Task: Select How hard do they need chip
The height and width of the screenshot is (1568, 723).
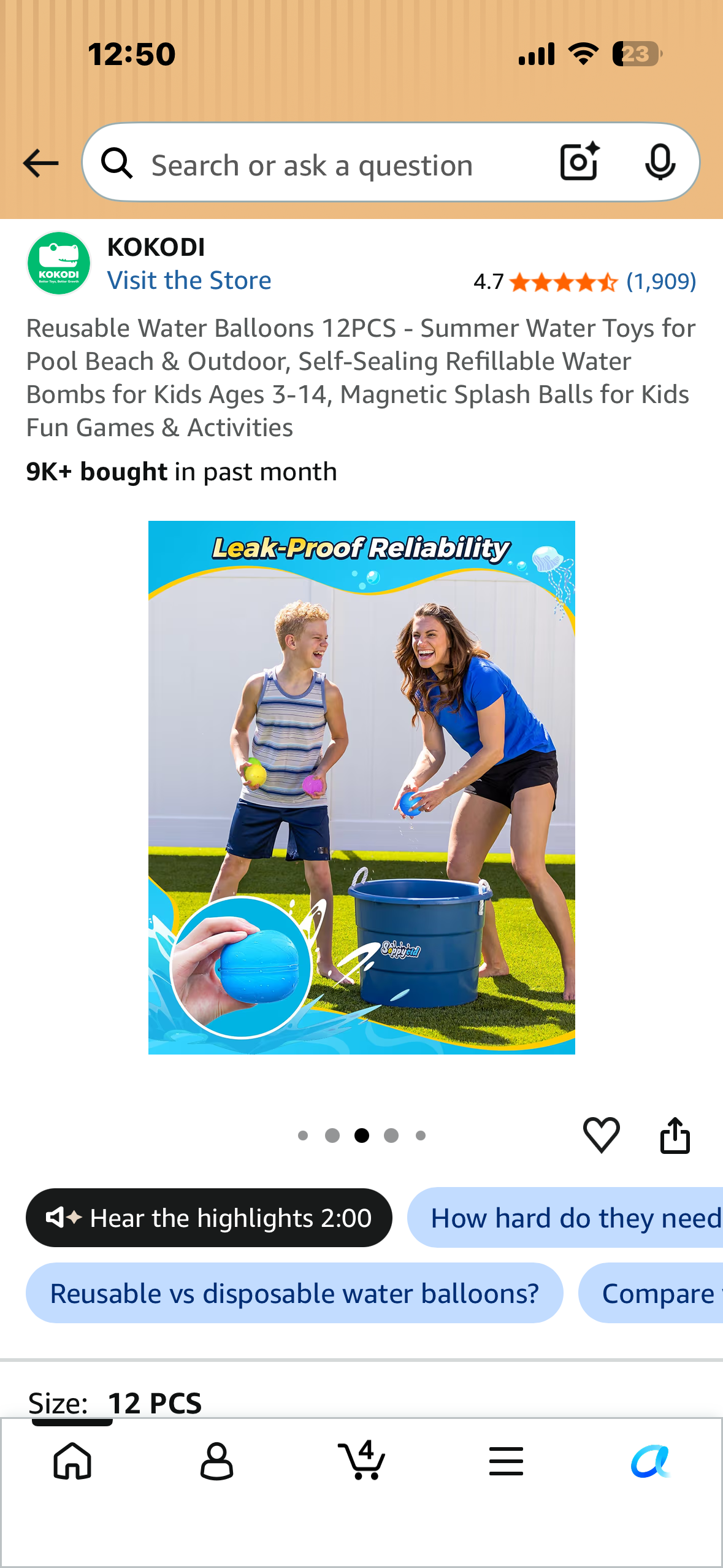Action: [565, 1218]
